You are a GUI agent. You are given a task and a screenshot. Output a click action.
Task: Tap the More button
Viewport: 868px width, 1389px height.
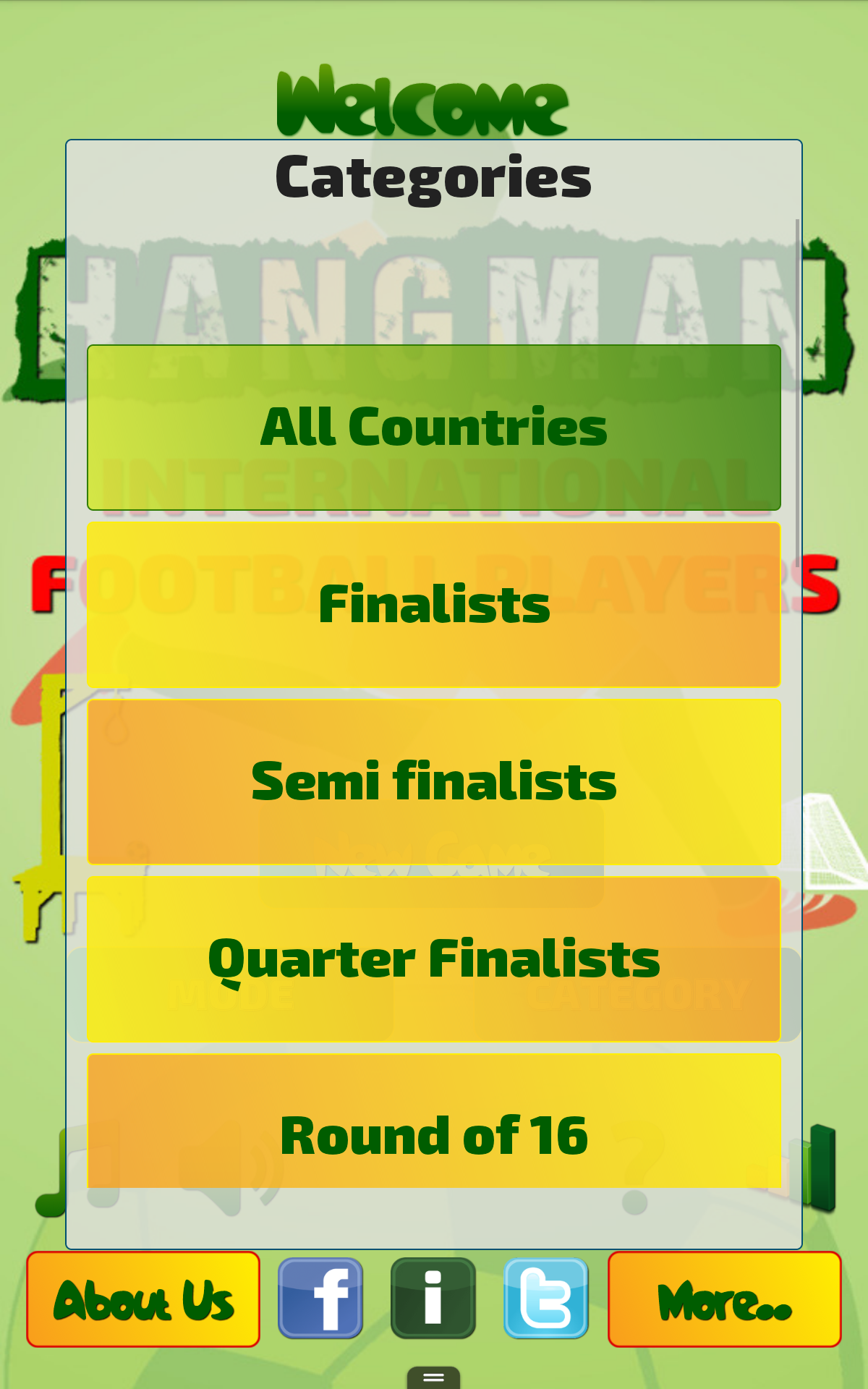(x=724, y=1299)
